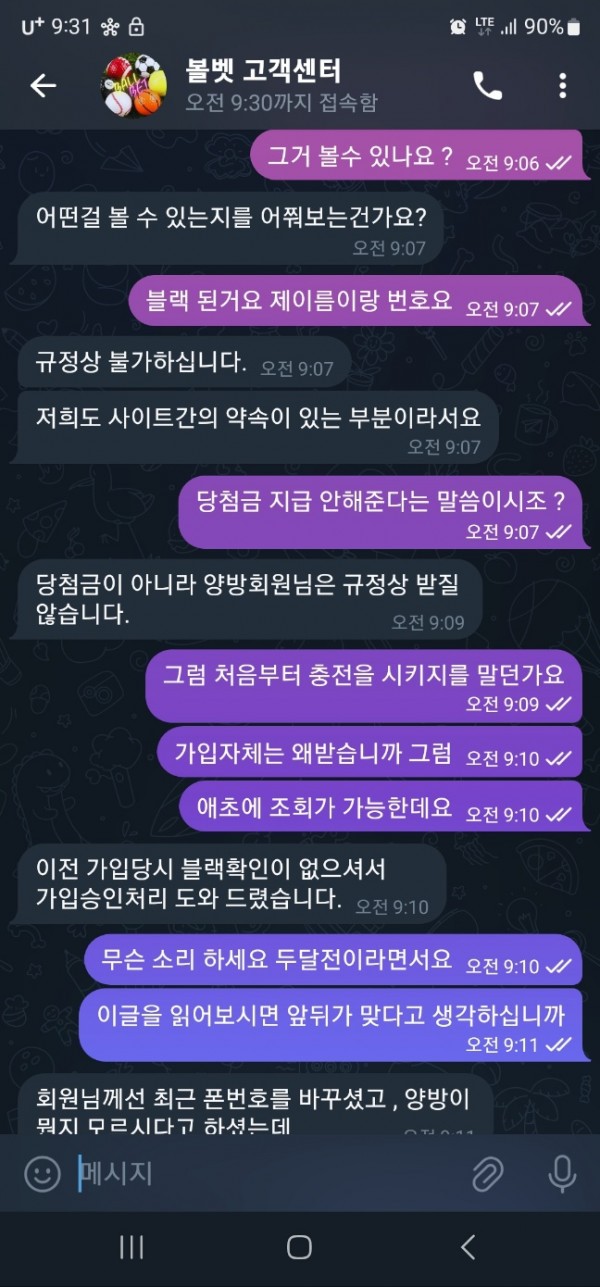Open the emoji picker
This screenshot has width=600, height=1287.
pos(42,1174)
